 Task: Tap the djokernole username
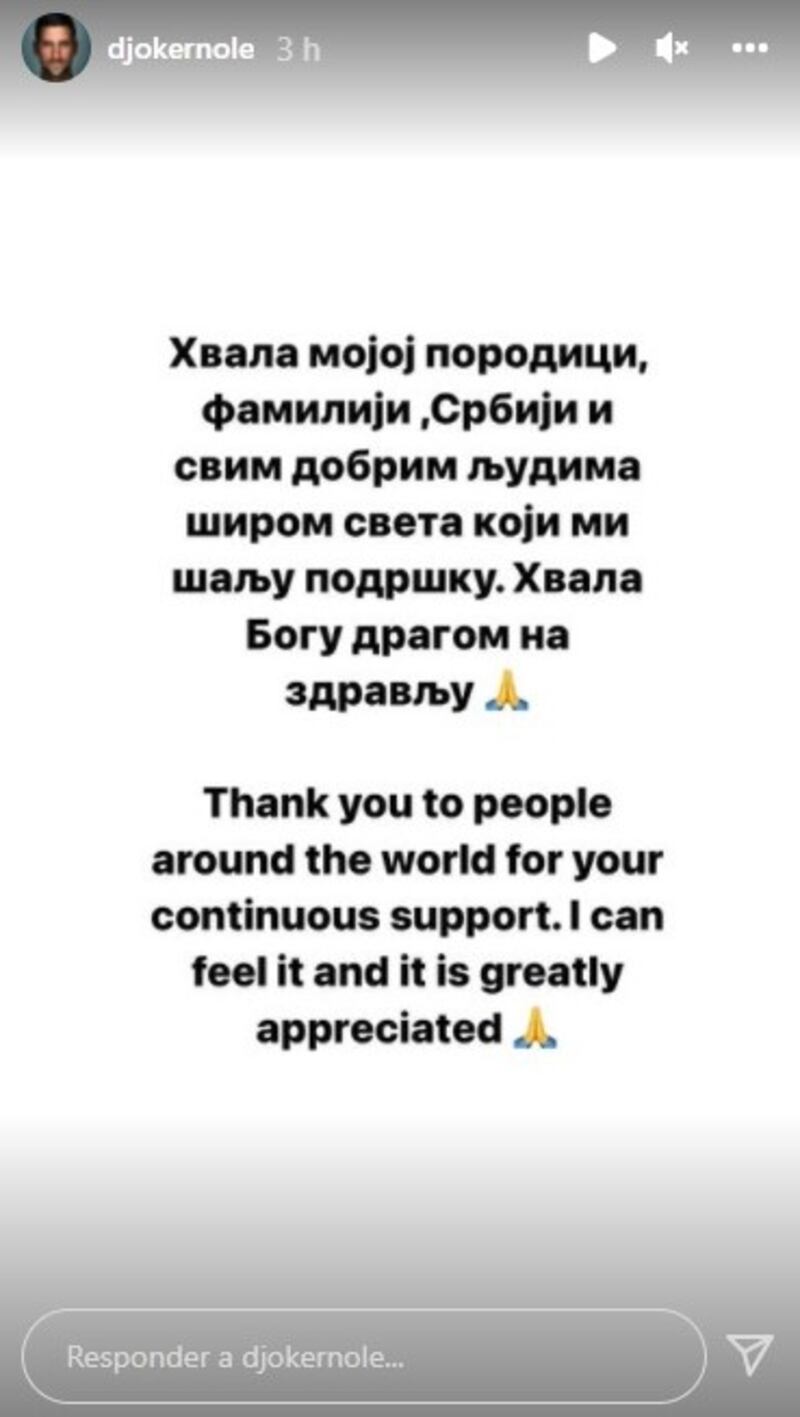pyautogui.click(x=180, y=50)
